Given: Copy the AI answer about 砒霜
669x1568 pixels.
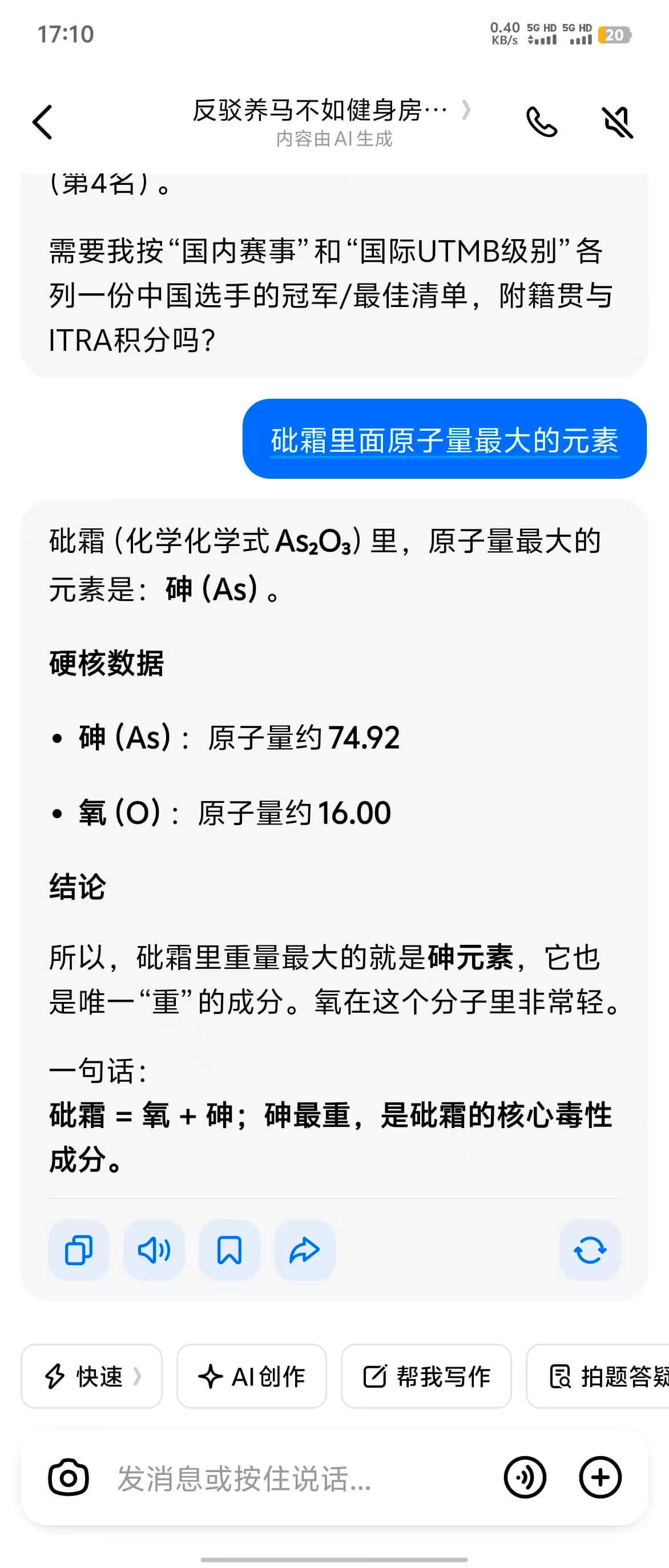Looking at the screenshot, I should 79,1250.
